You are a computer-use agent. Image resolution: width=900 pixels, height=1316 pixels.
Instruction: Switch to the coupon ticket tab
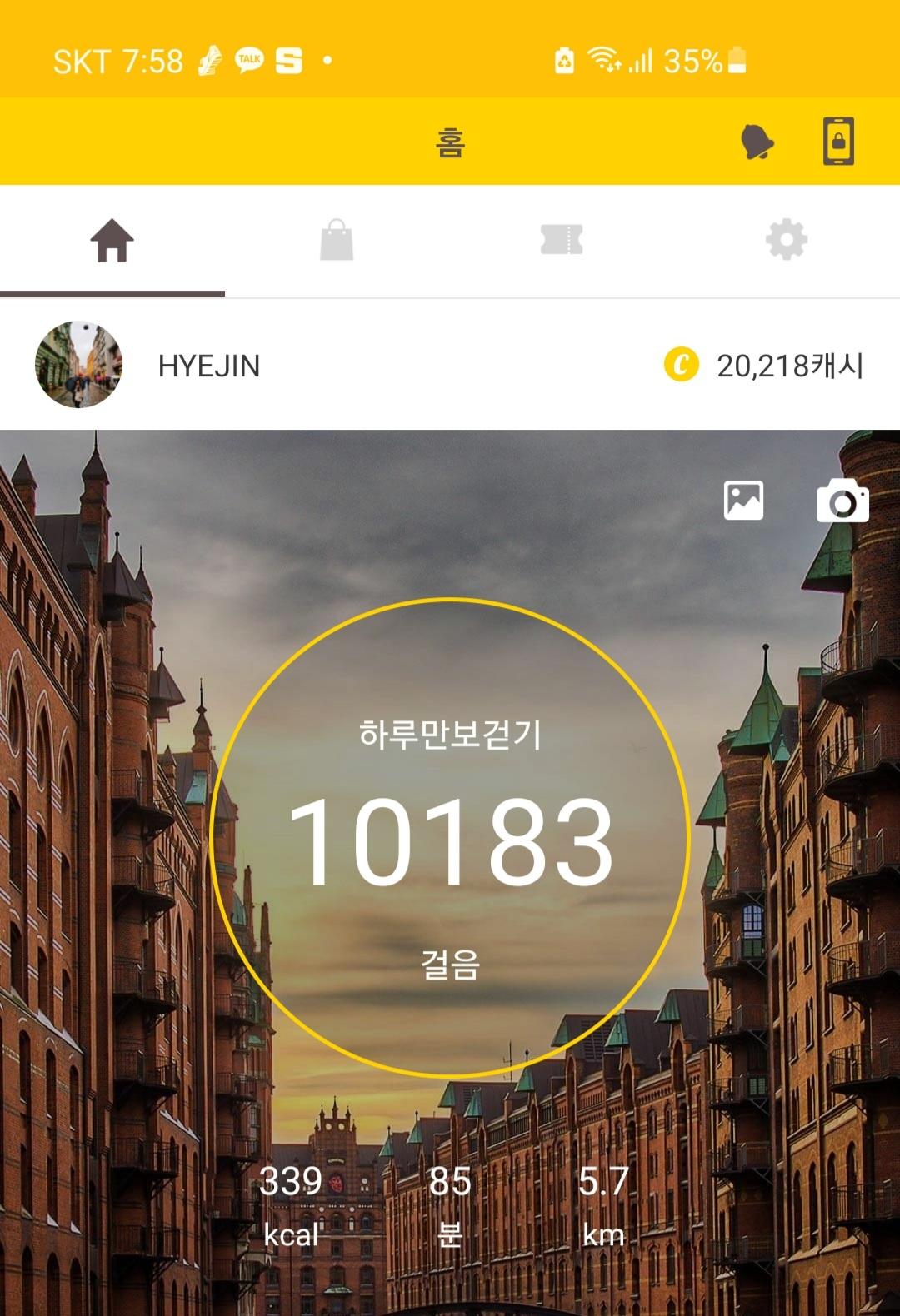[562, 241]
